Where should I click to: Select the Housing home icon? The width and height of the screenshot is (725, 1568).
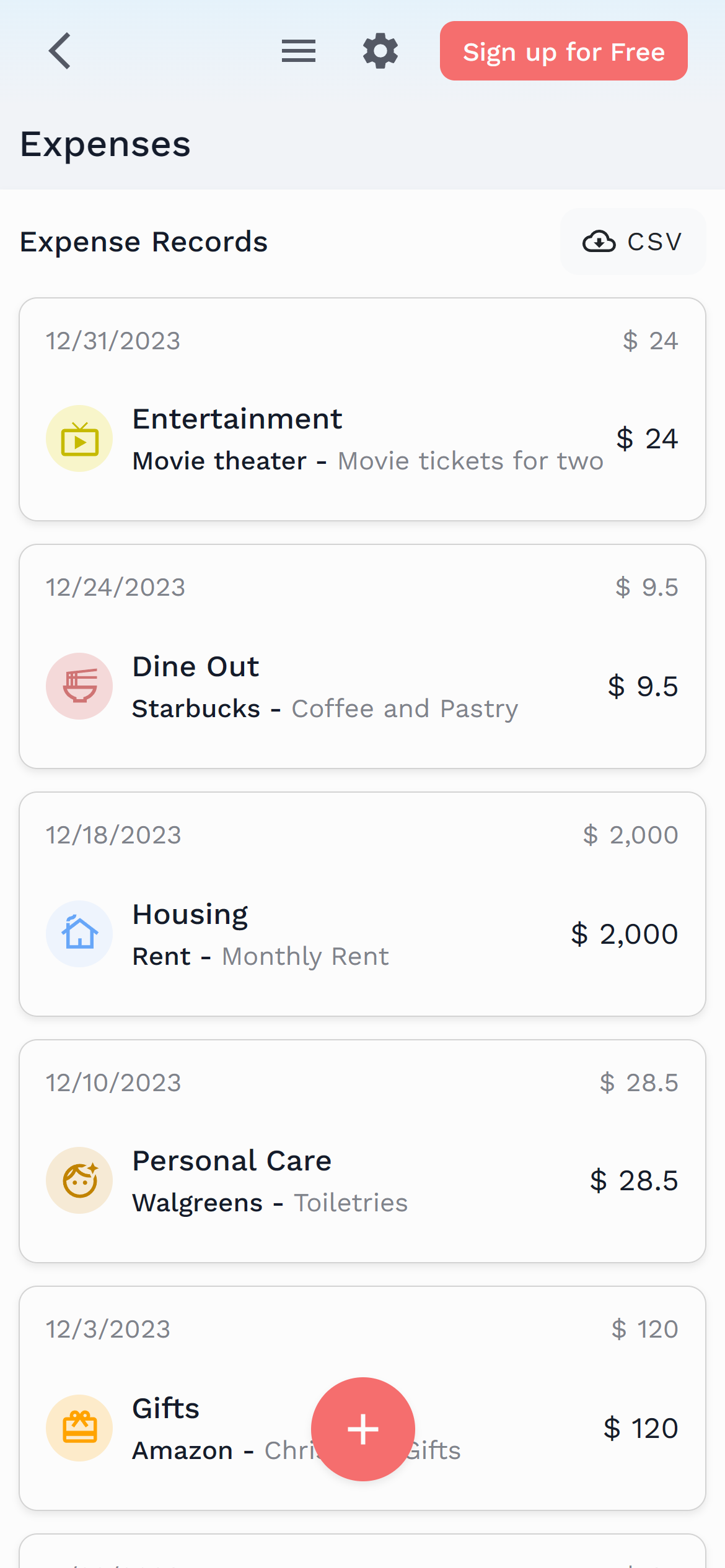point(79,933)
